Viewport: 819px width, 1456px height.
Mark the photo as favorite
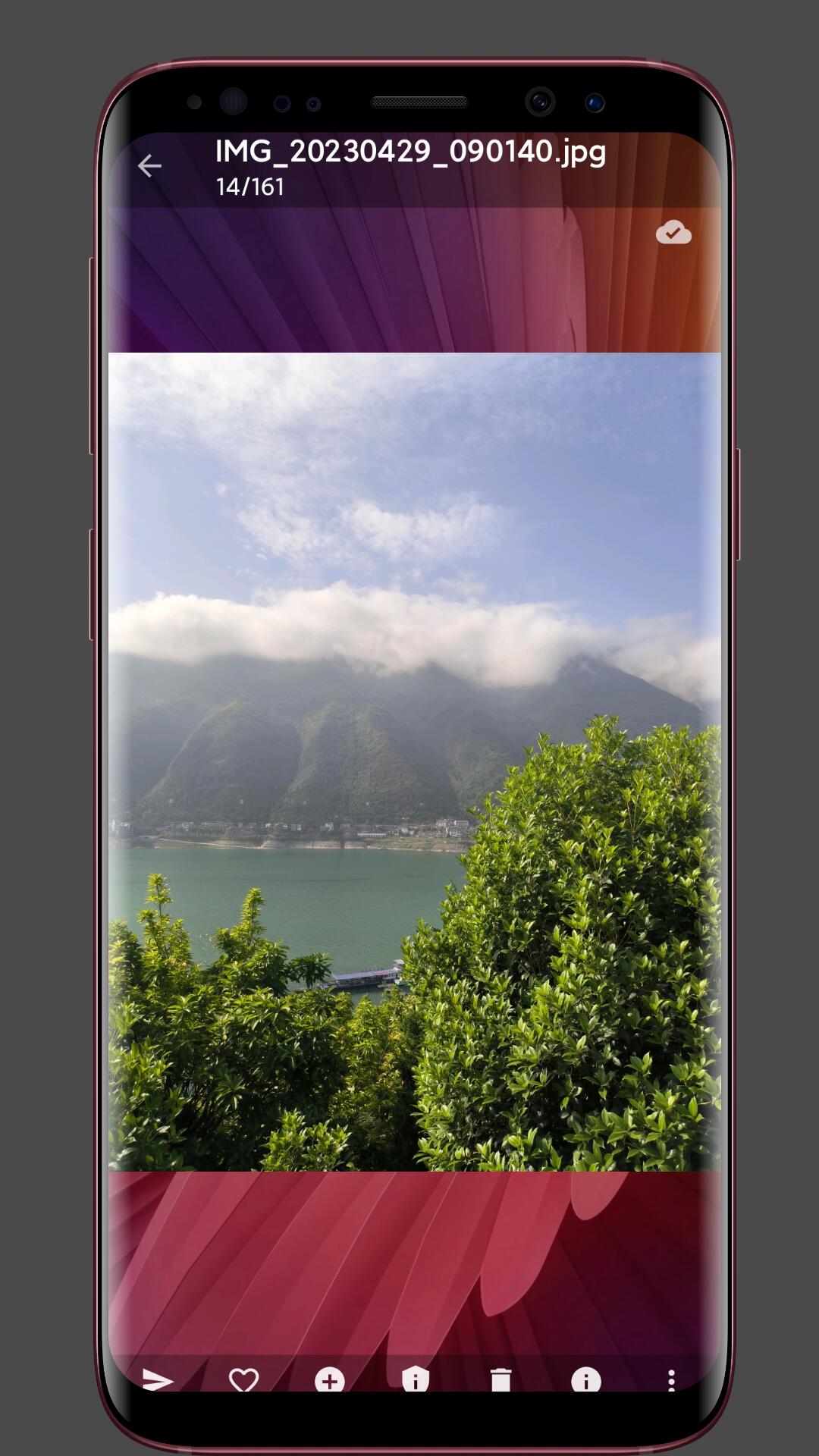click(243, 1380)
